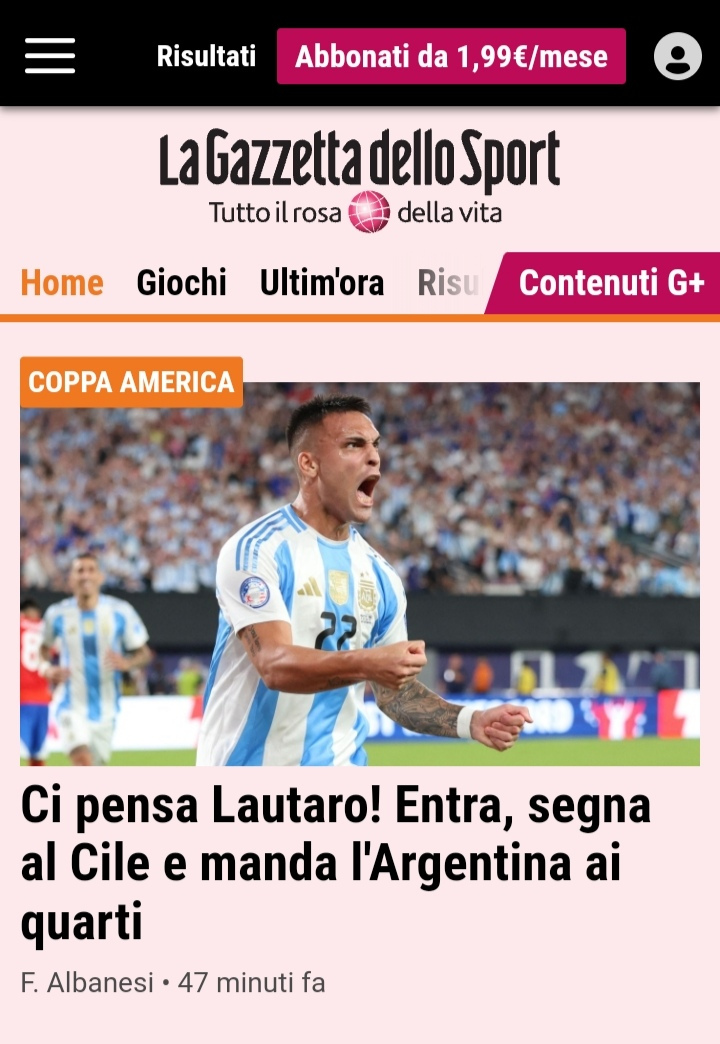Switch to the Giochi tab

(181, 283)
